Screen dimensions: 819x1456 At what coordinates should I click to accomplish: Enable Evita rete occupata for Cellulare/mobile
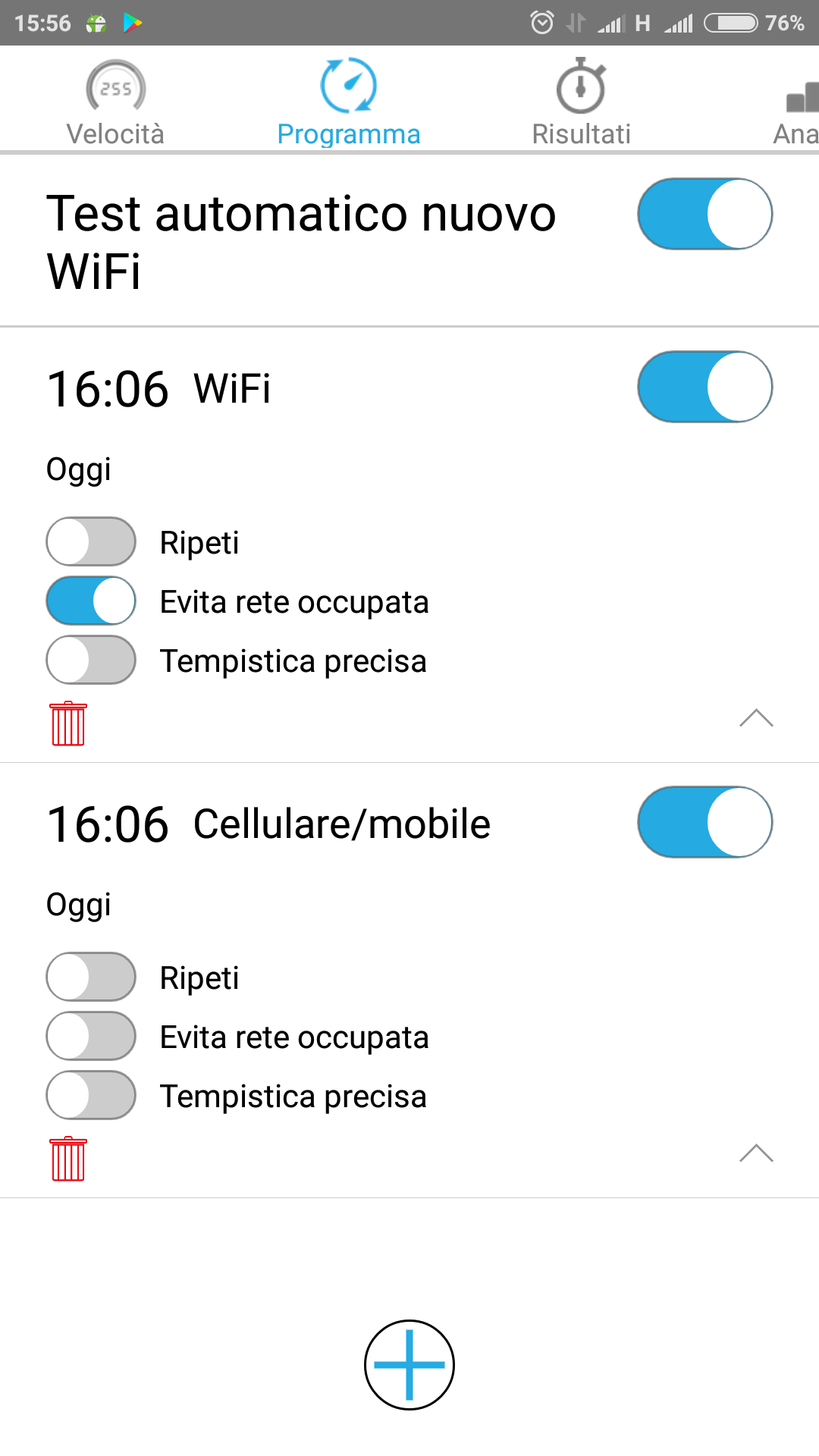point(91,1036)
